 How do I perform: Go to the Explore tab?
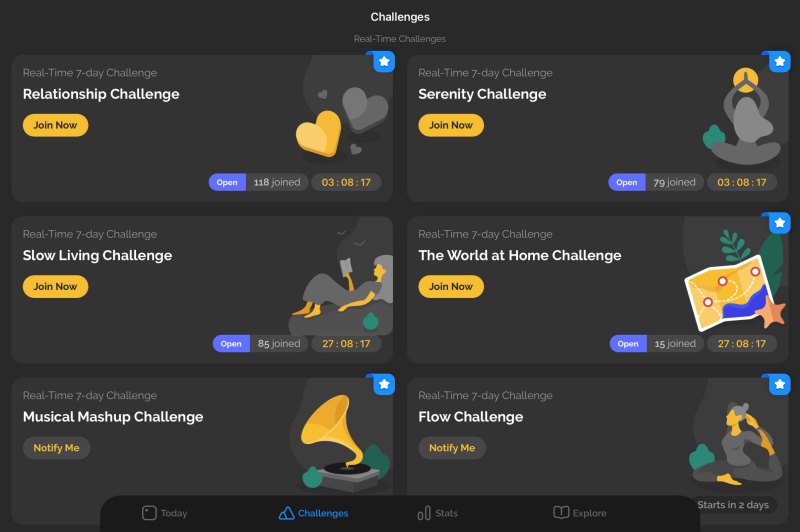pos(580,513)
